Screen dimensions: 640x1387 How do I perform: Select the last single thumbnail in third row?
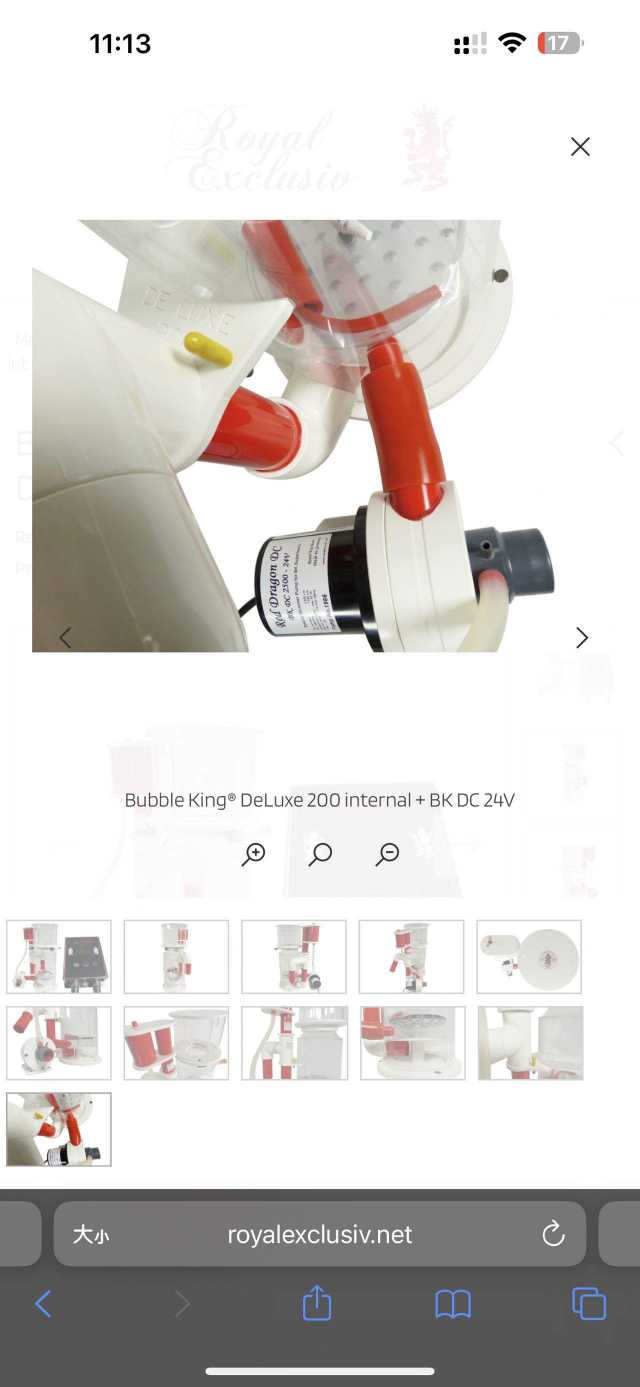click(x=59, y=1129)
